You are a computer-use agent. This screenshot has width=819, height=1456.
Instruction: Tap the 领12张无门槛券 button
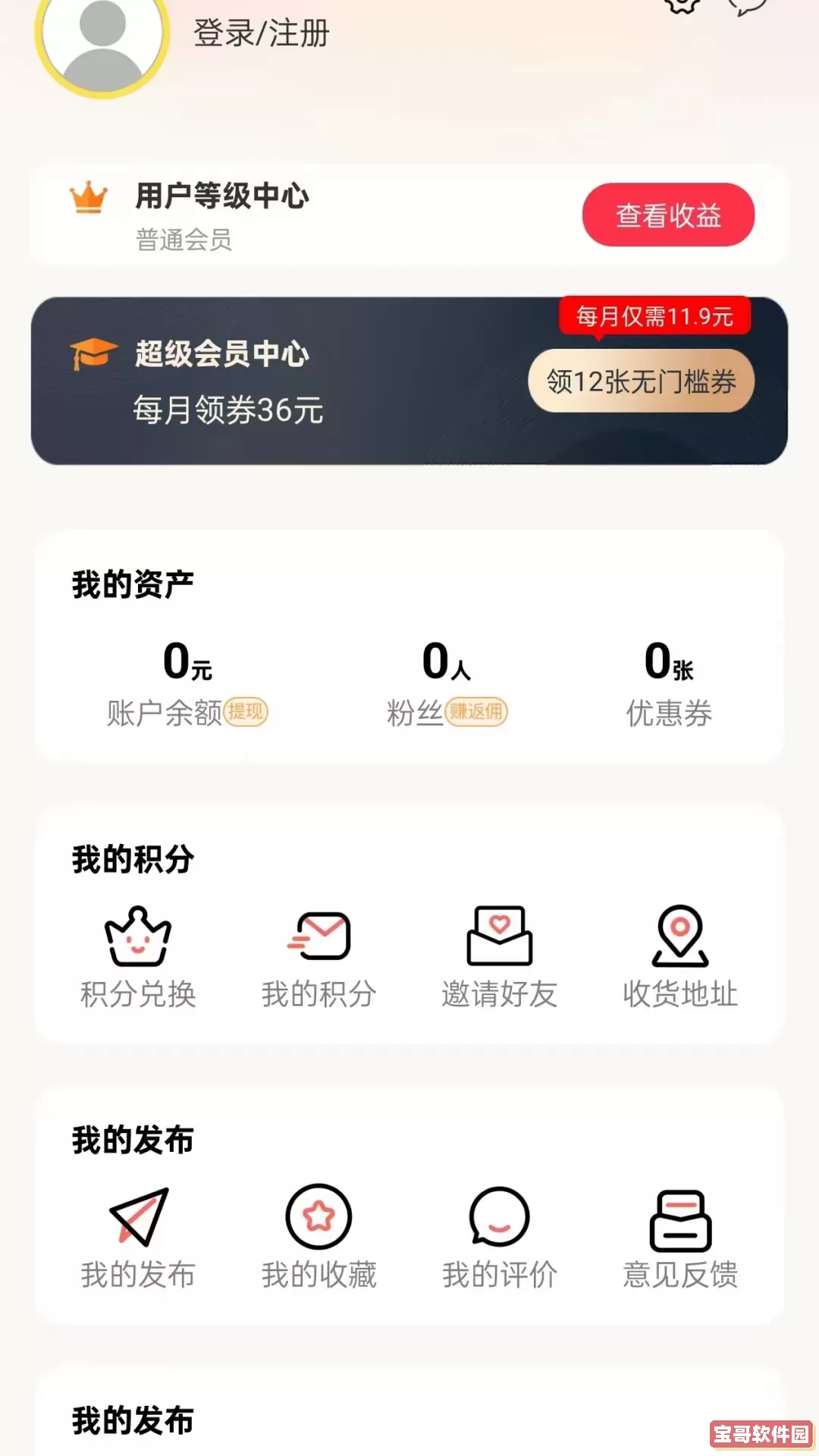click(x=642, y=381)
